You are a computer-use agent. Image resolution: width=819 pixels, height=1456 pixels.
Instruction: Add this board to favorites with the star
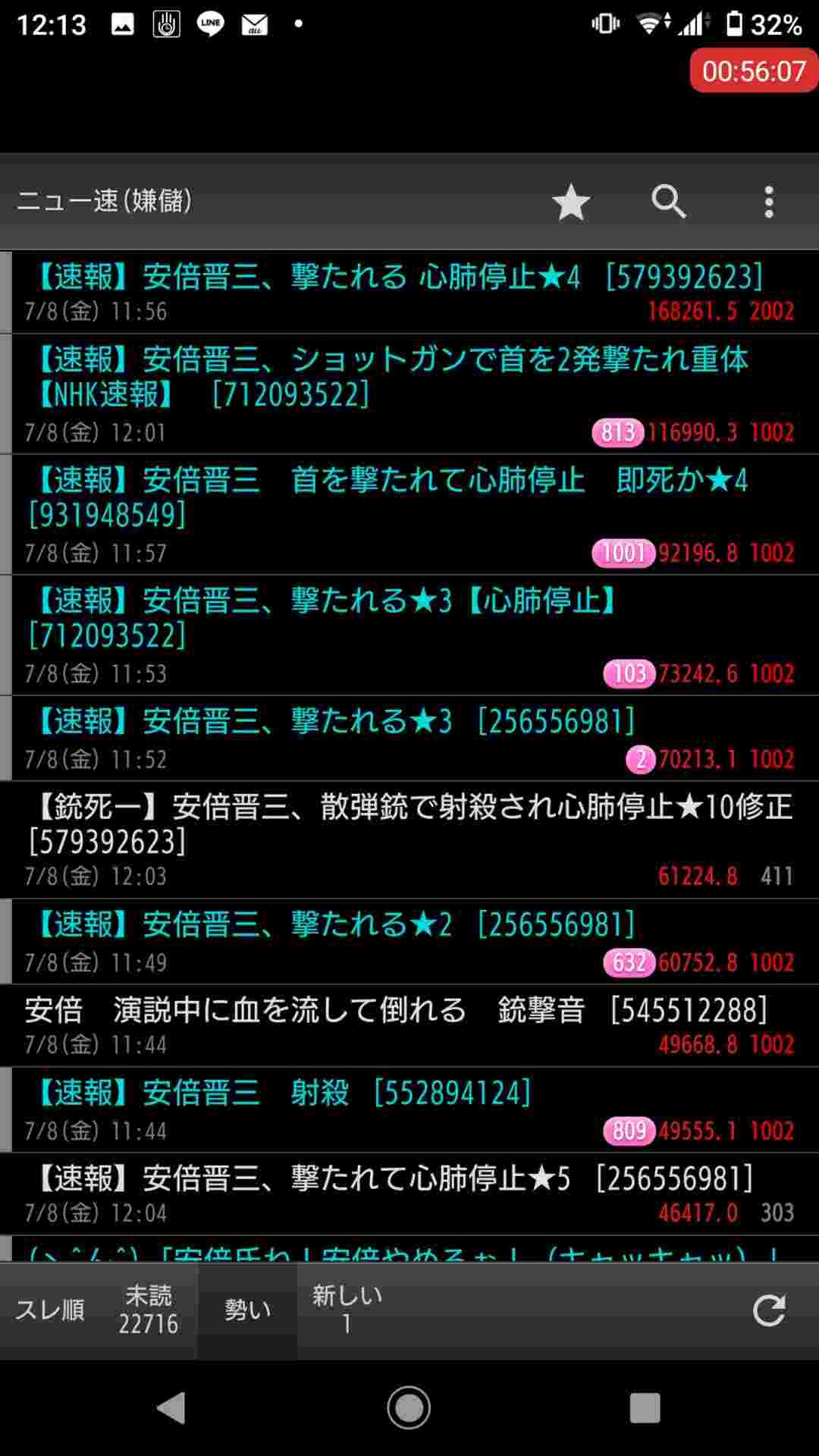570,202
